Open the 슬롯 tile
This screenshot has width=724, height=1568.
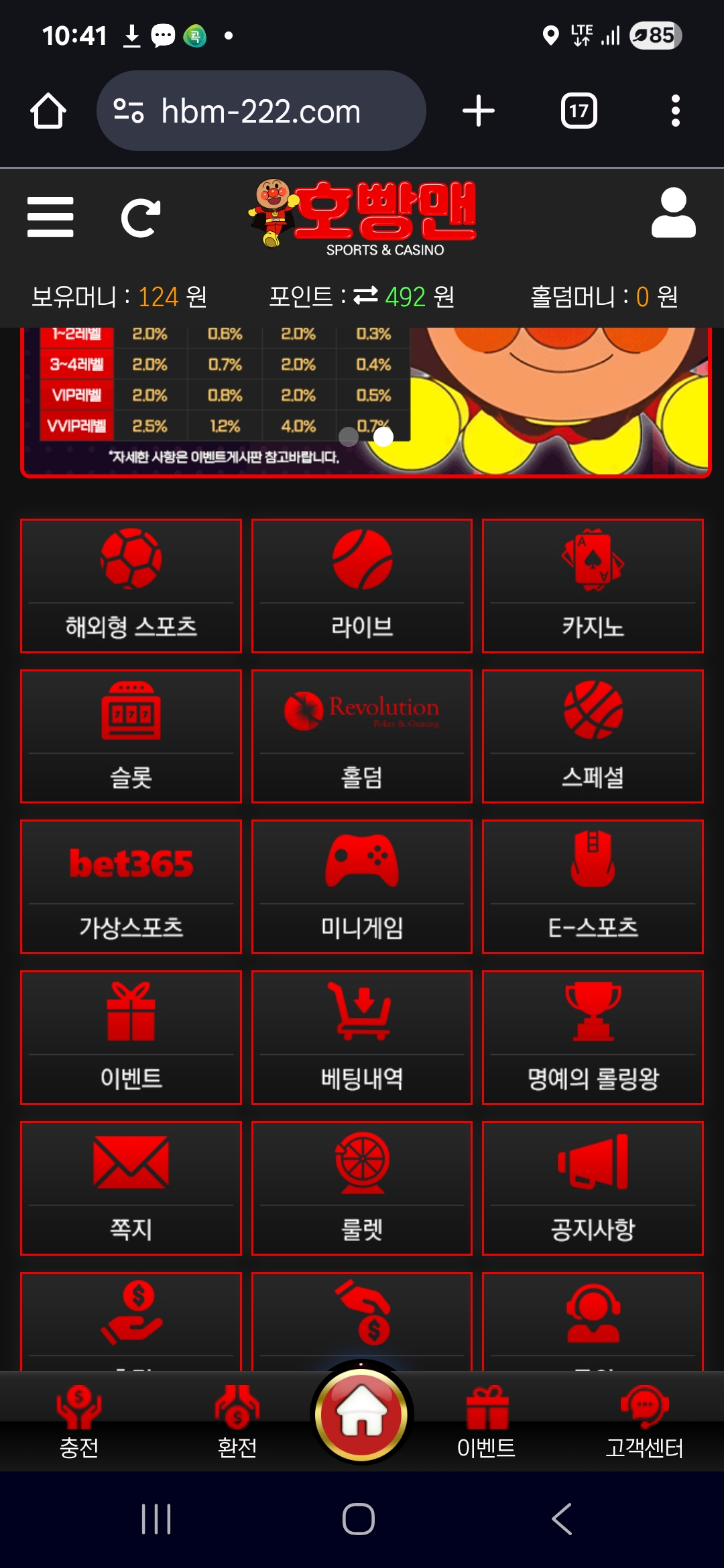point(131,736)
